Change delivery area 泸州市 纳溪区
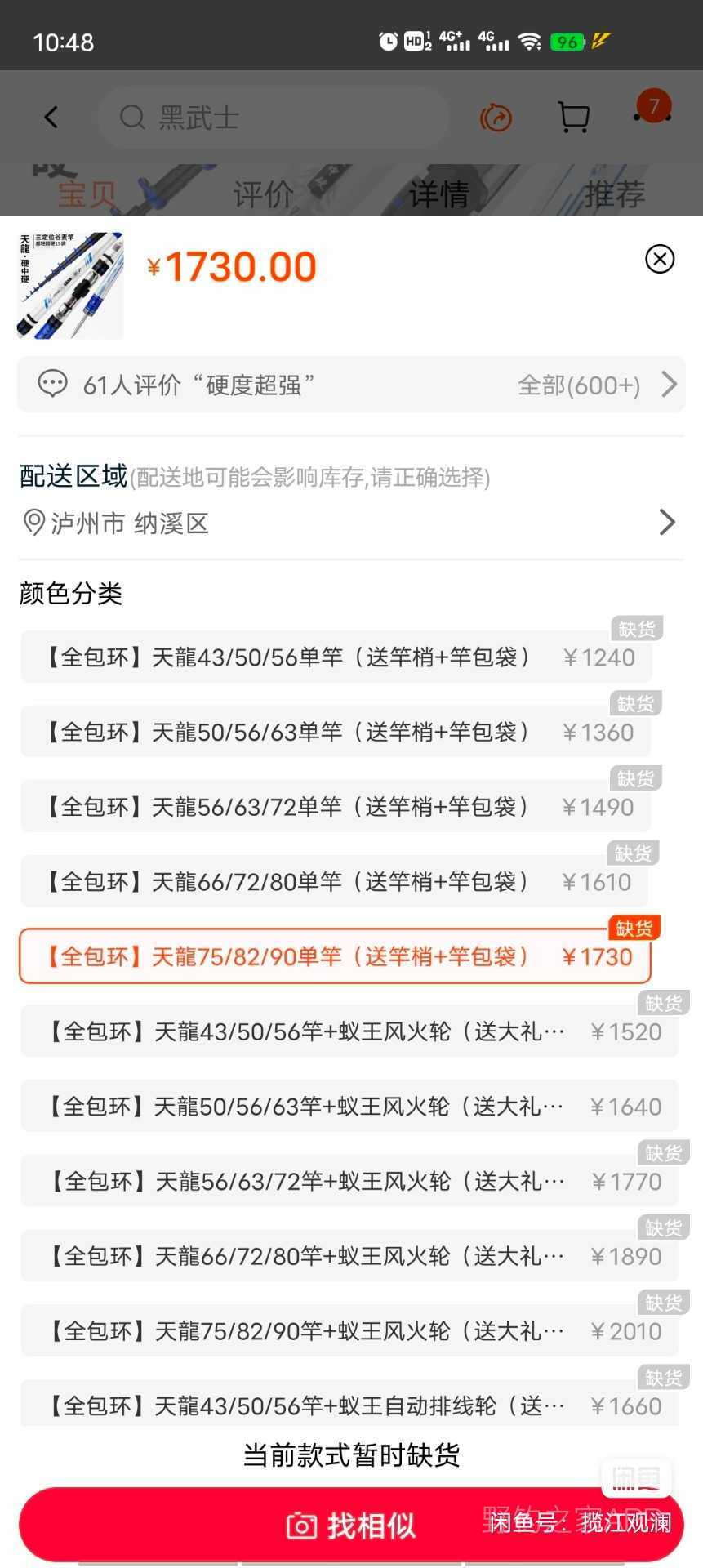703x1568 pixels. (x=351, y=523)
